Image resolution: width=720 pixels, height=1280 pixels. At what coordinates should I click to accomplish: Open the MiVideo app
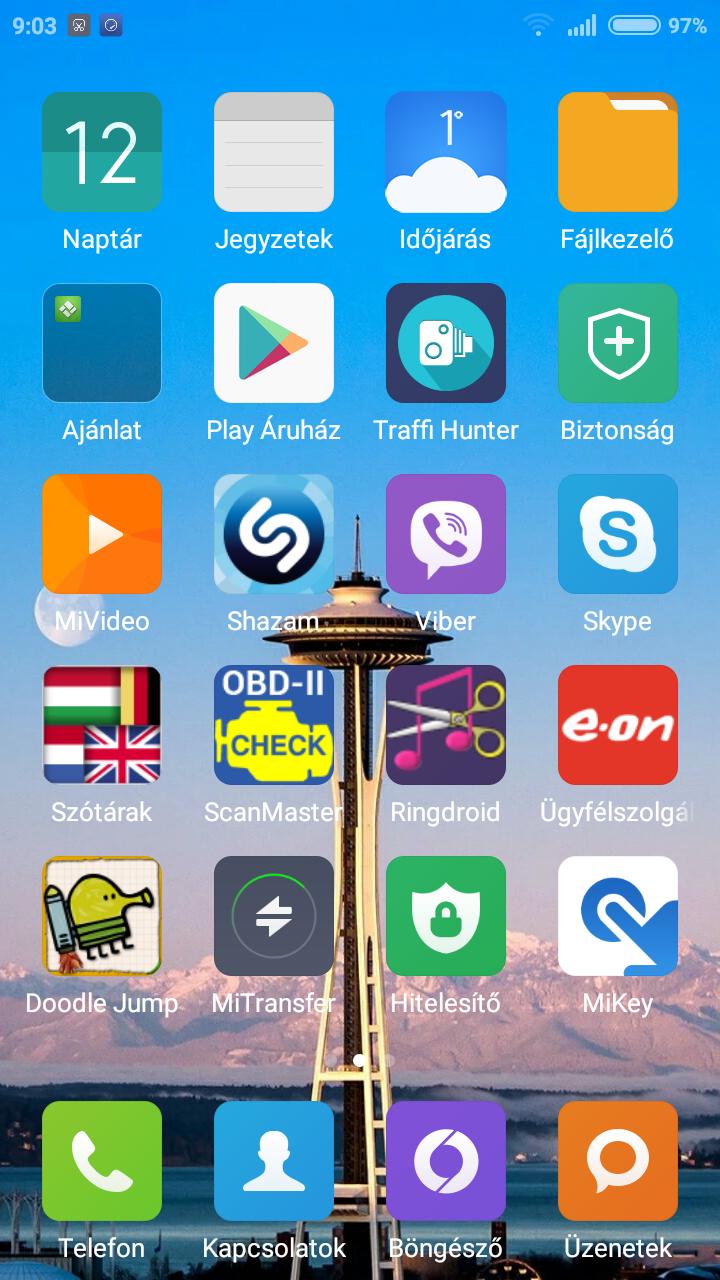pos(102,534)
